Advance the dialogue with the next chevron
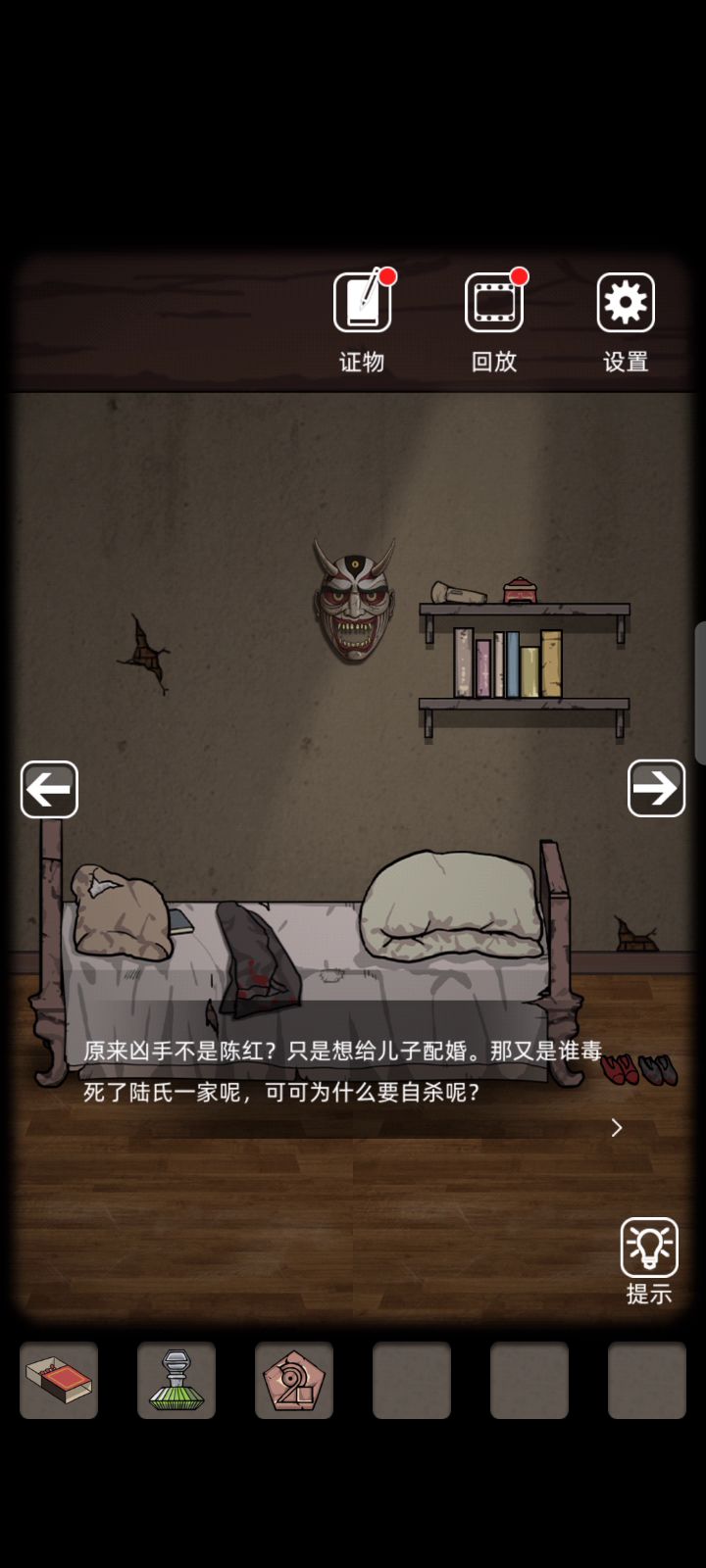 [617, 1128]
